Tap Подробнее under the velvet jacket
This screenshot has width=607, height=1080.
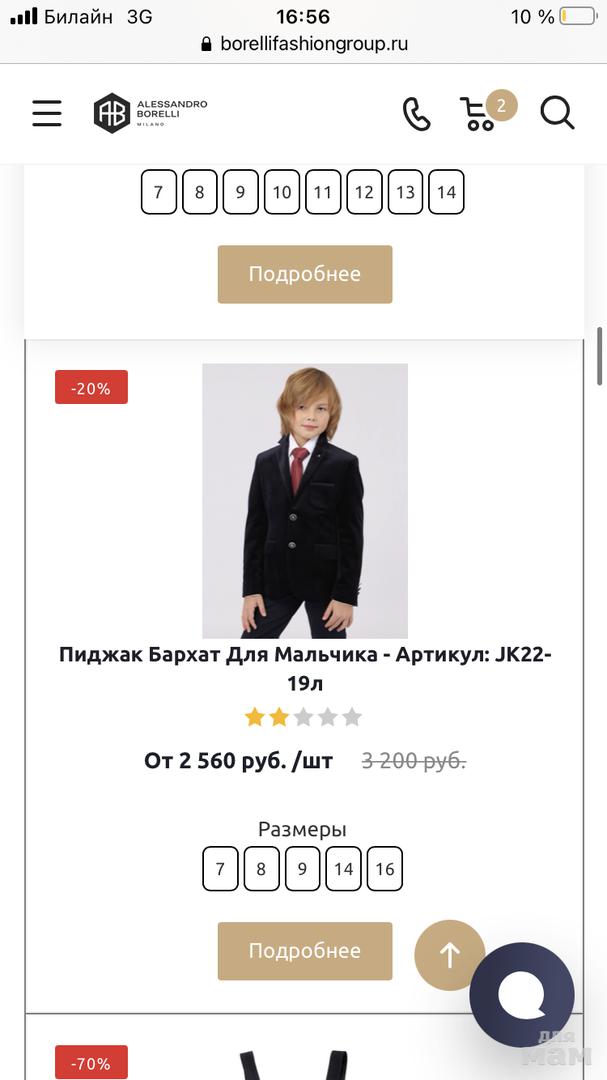(x=304, y=951)
